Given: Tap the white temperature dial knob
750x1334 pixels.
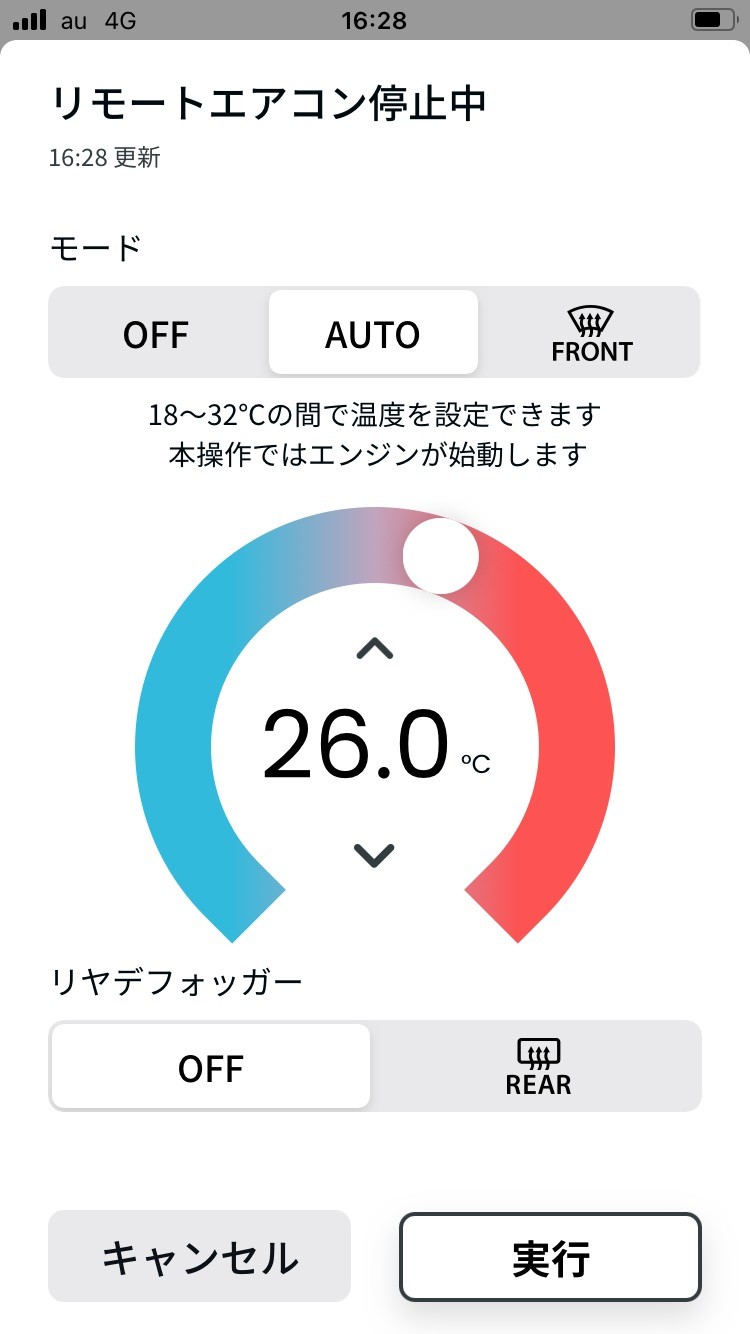Looking at the screenshot, I should (441, 556).
